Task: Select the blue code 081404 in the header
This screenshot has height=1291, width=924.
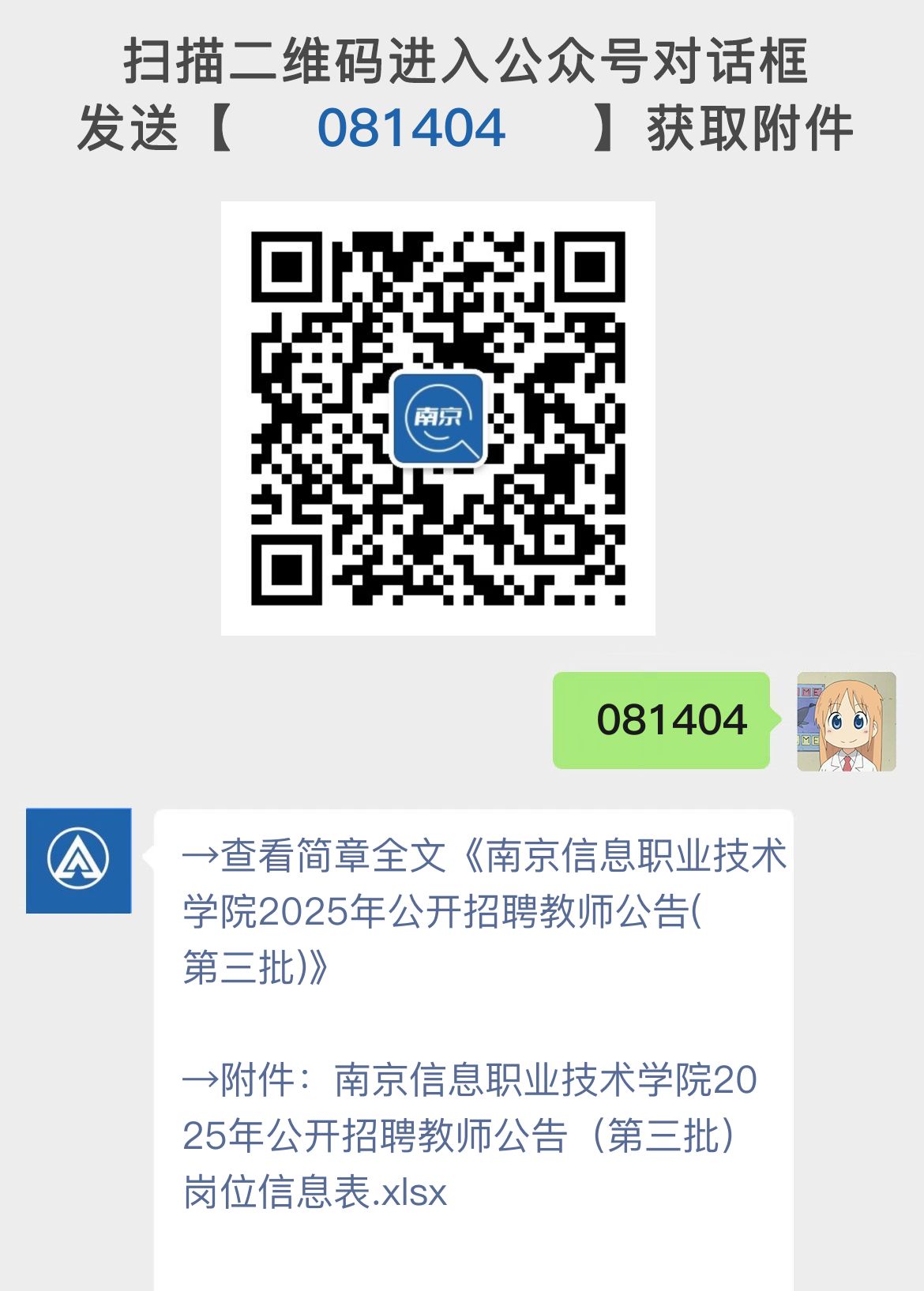Action: pos(407,129)
